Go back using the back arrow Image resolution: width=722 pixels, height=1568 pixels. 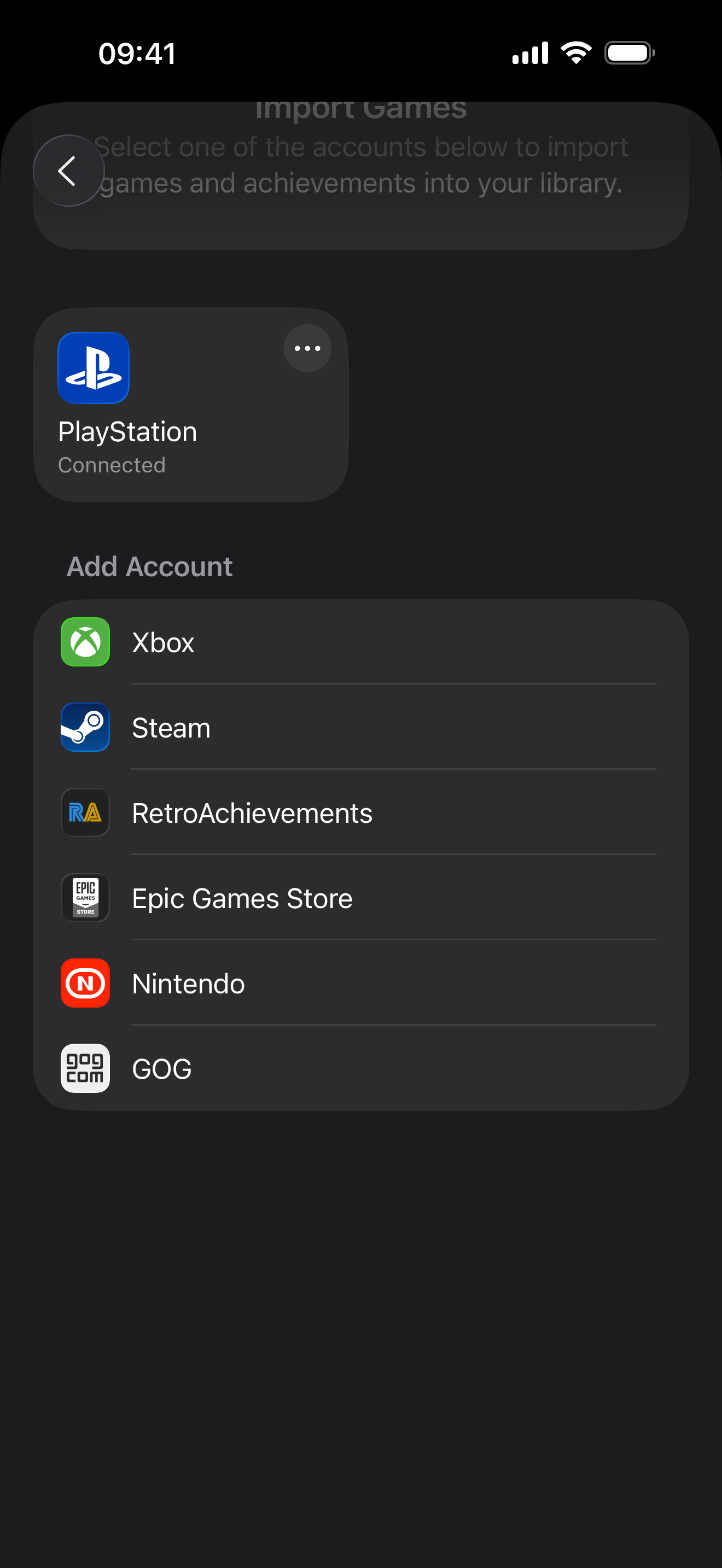pos(69,171)
